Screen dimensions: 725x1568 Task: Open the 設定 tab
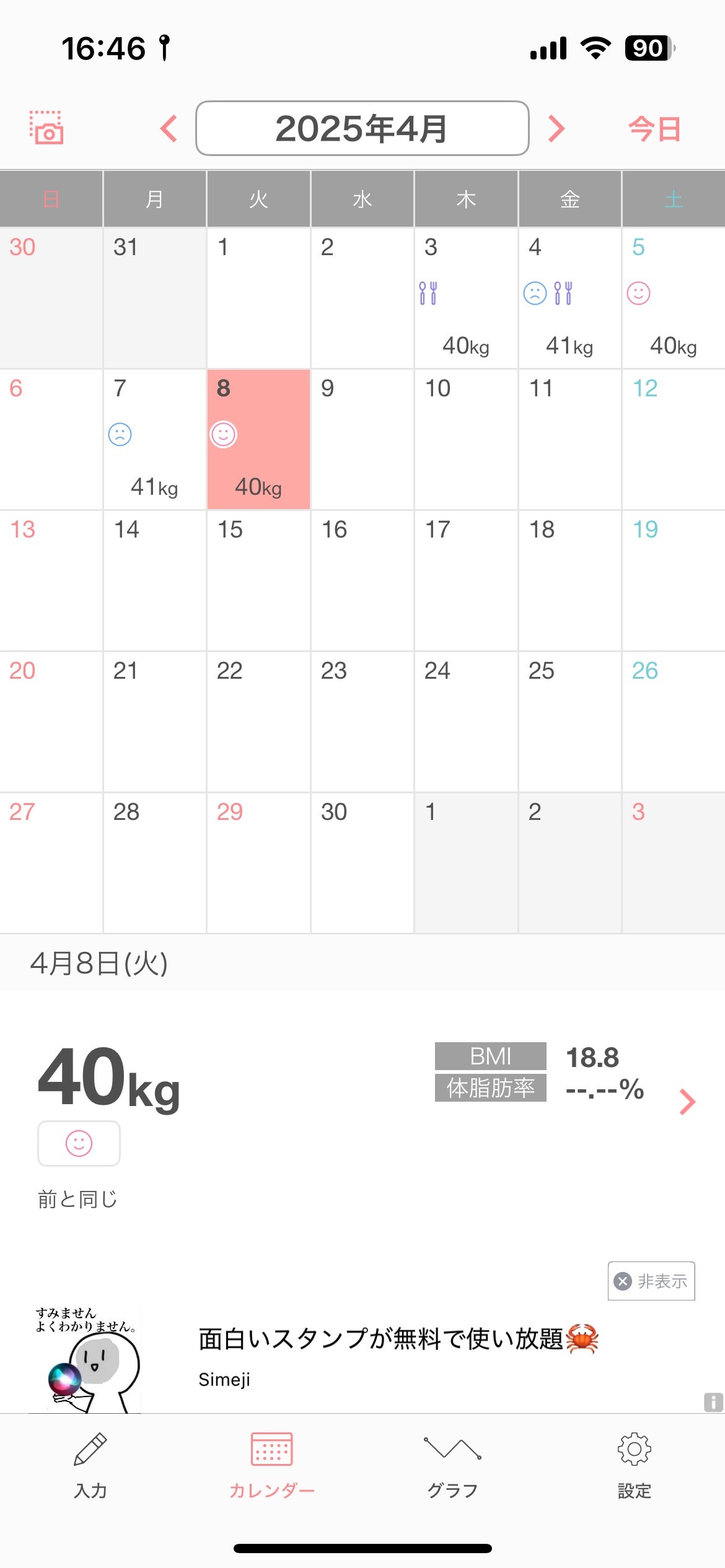point(634,1463)
